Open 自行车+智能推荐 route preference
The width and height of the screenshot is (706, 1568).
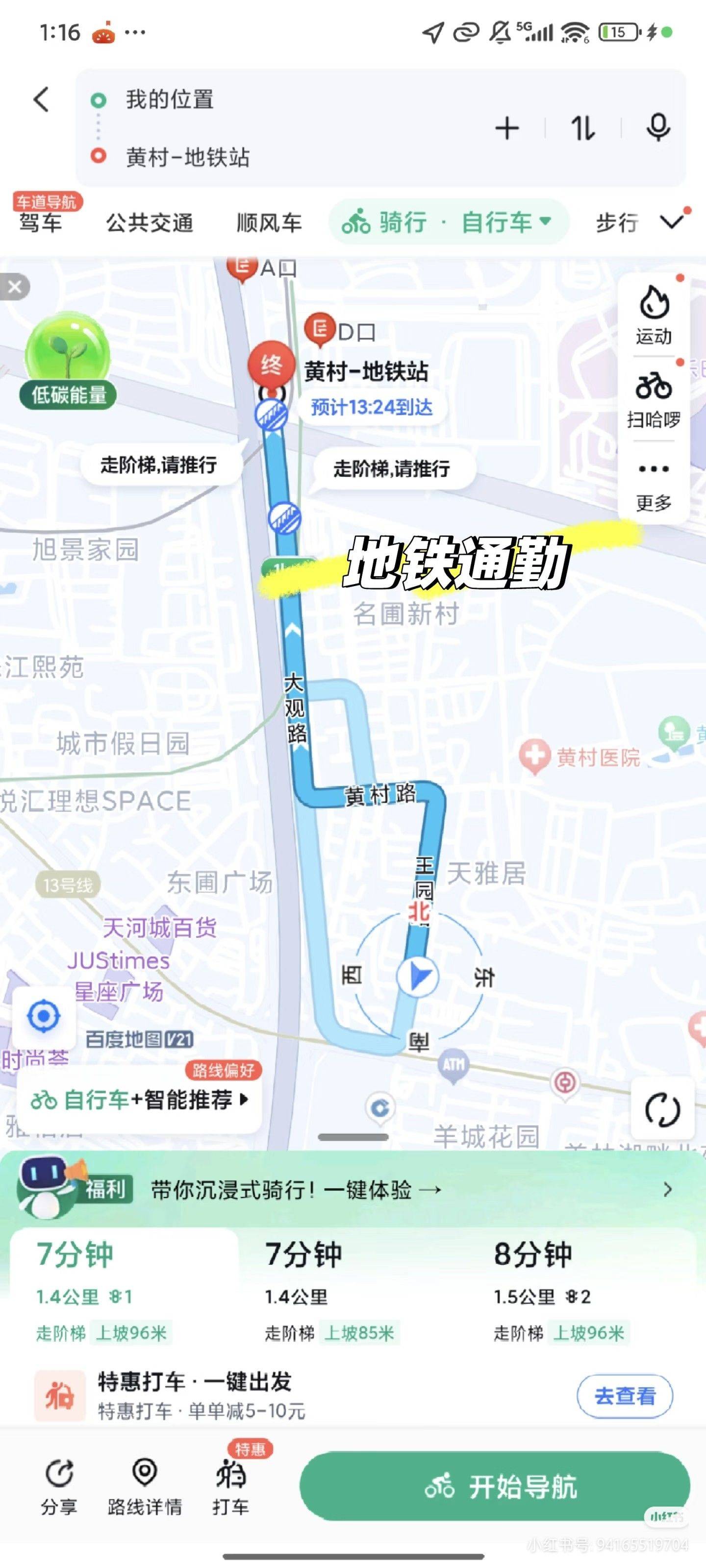(140, 1099)
